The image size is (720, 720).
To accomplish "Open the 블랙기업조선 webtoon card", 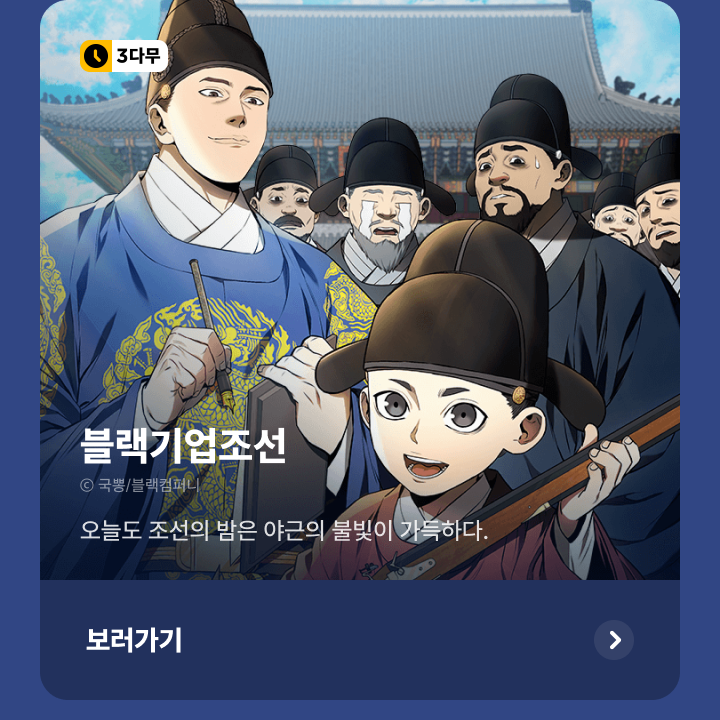I will (360, 300).
